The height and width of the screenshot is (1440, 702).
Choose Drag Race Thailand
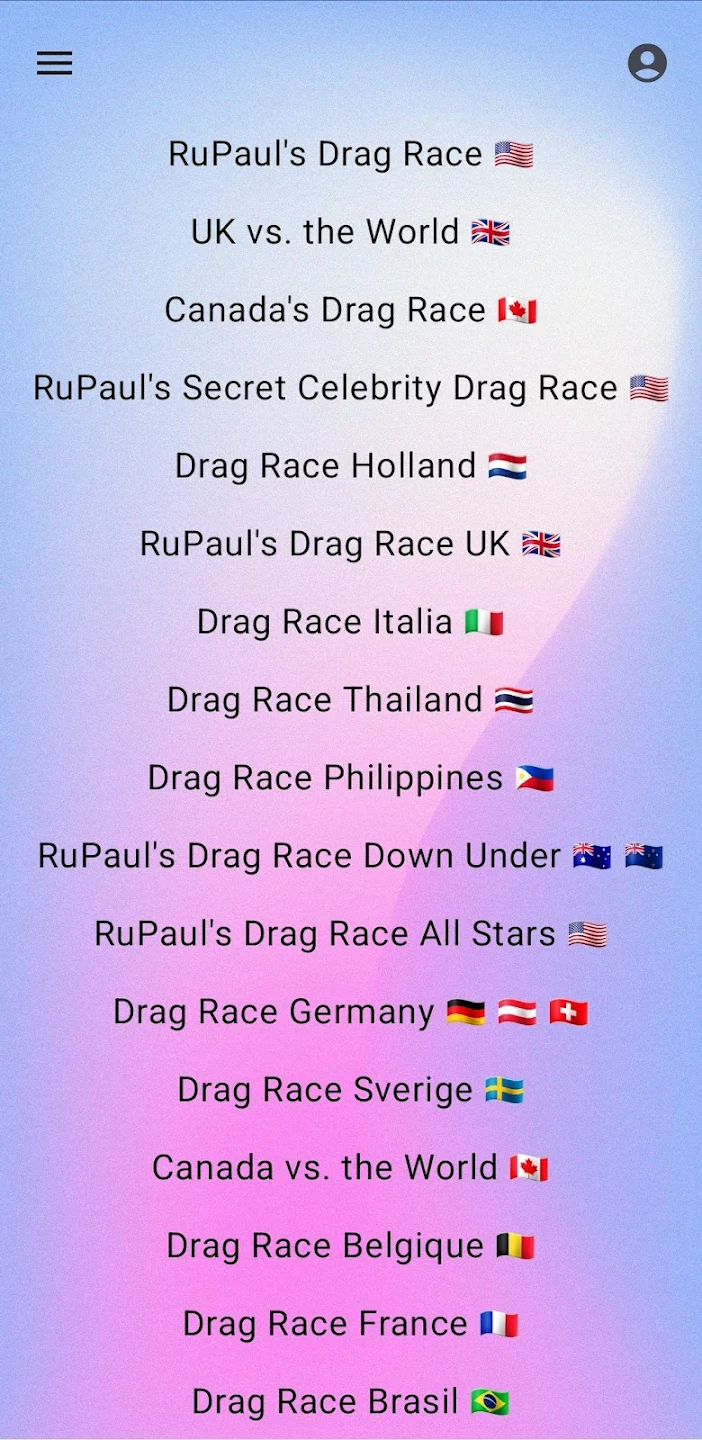350,700
